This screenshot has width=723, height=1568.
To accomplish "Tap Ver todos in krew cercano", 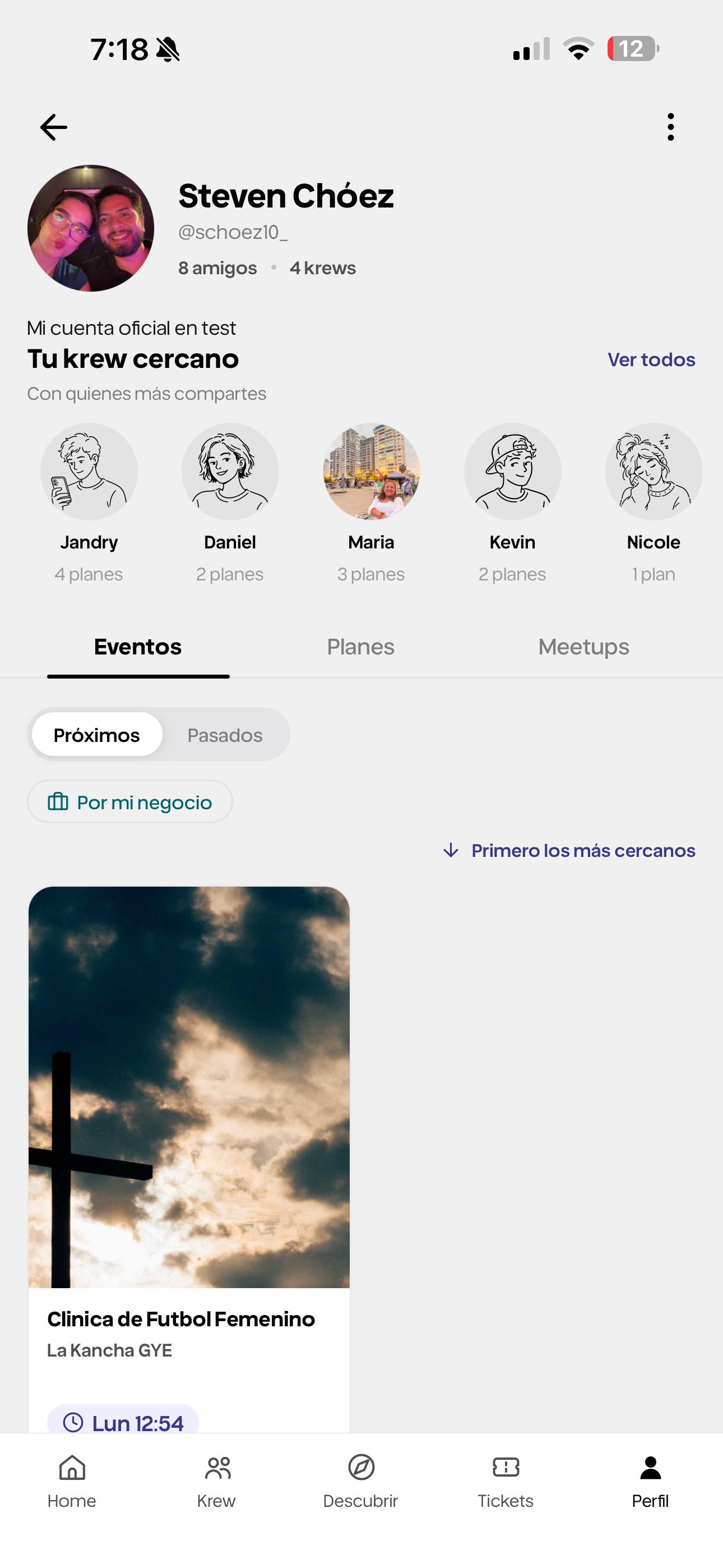I will 651,359.
